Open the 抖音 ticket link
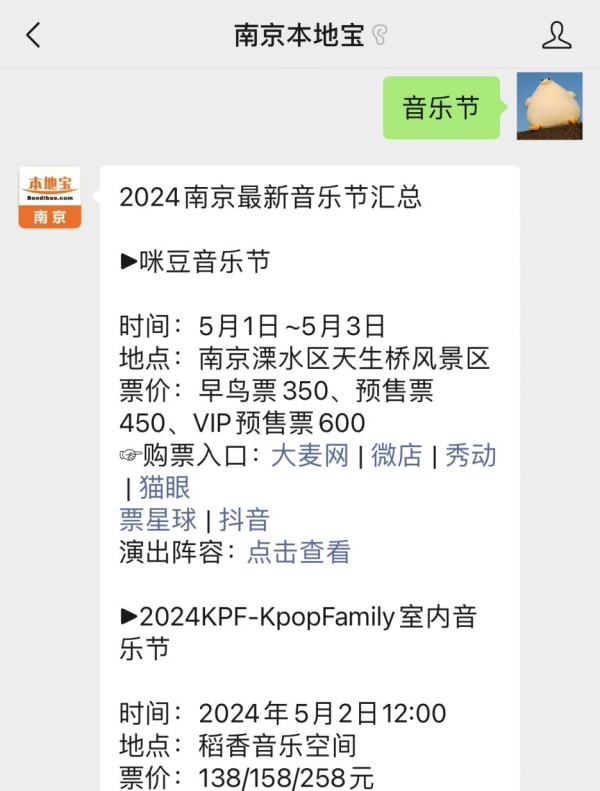600x791 pixels. 245,520
